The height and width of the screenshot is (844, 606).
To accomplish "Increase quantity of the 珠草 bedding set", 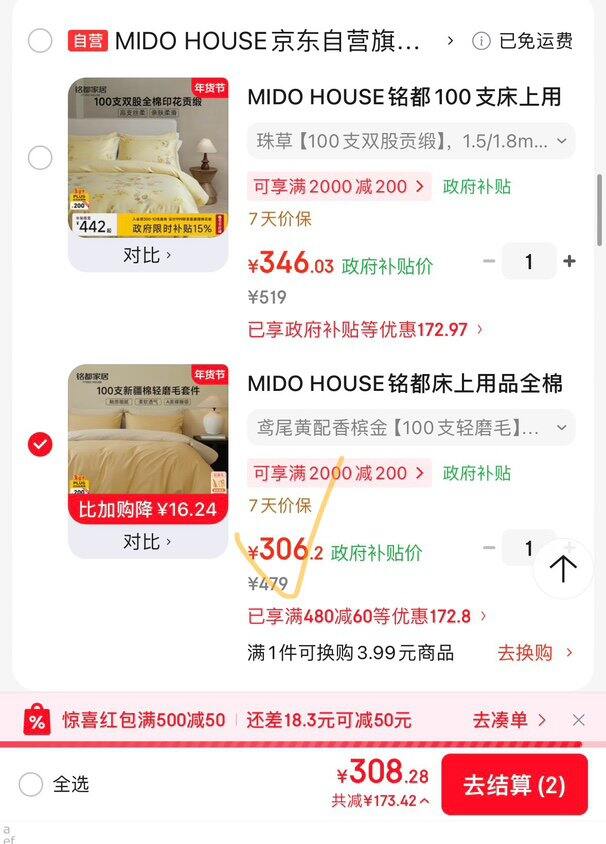I will 570,262.
